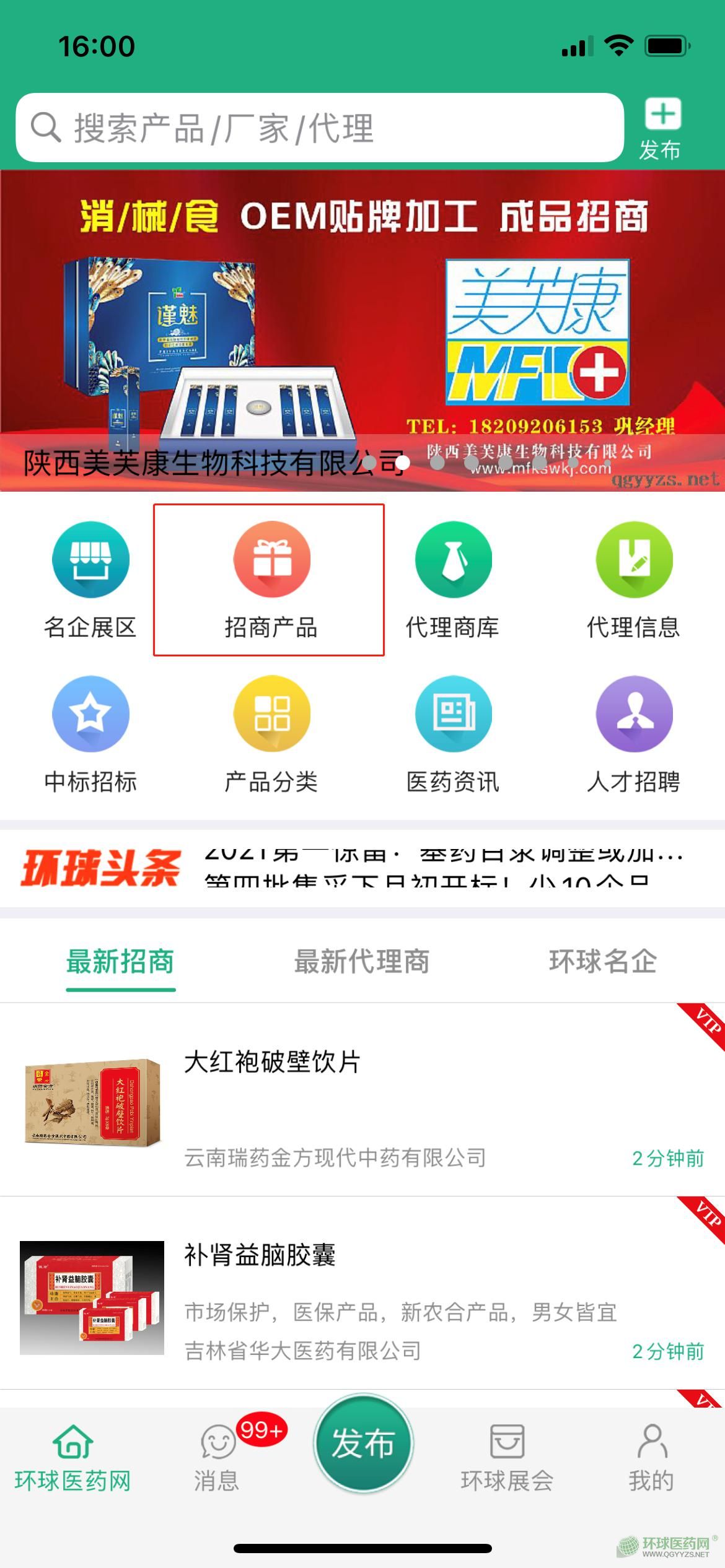The width and height of the screenshot is (725, 1568).
Task: Open 医药资讯 news section
Action: [x=452, y=734]
